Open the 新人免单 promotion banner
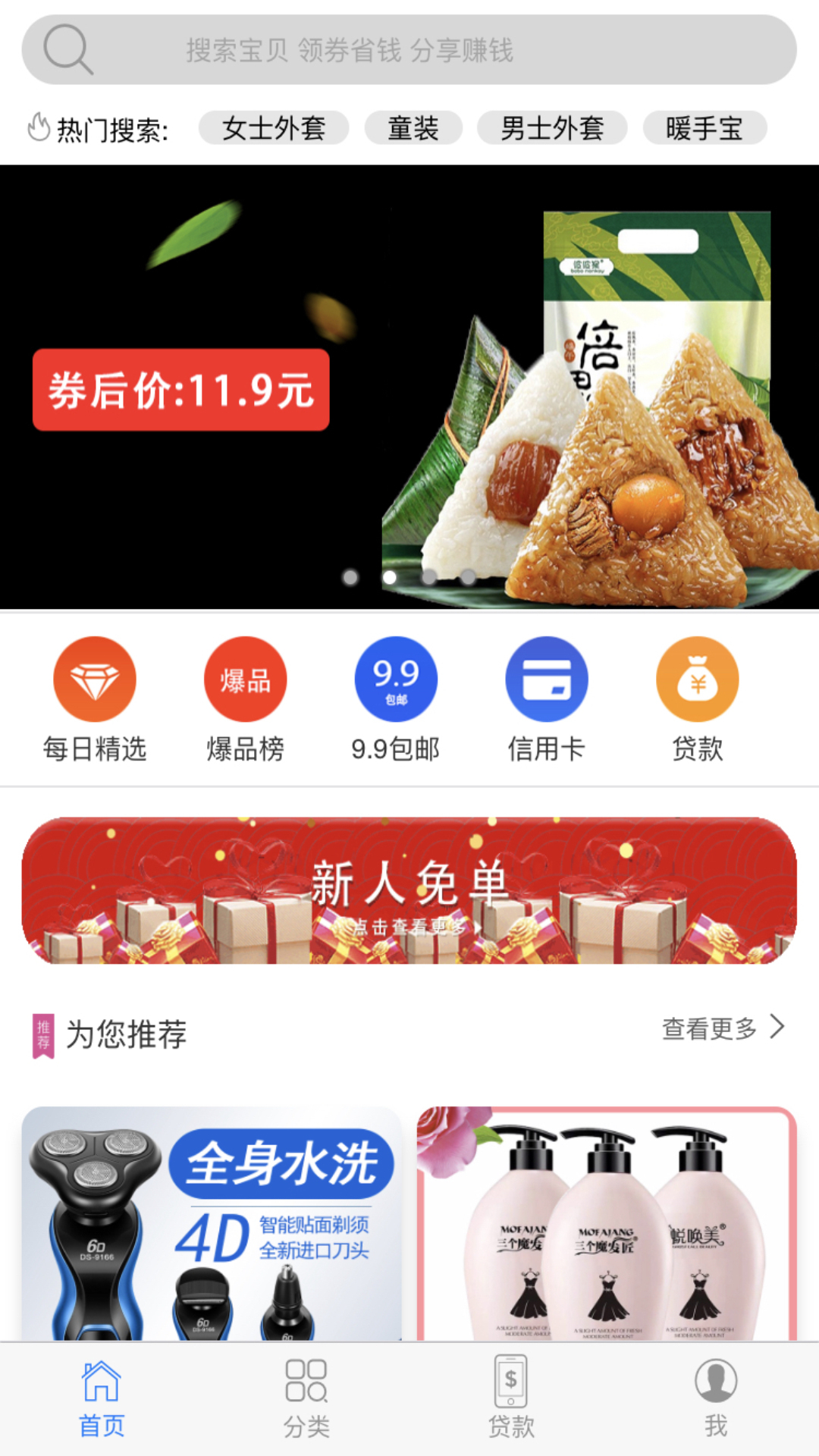 pyautogui.click(x=409, y=890)
